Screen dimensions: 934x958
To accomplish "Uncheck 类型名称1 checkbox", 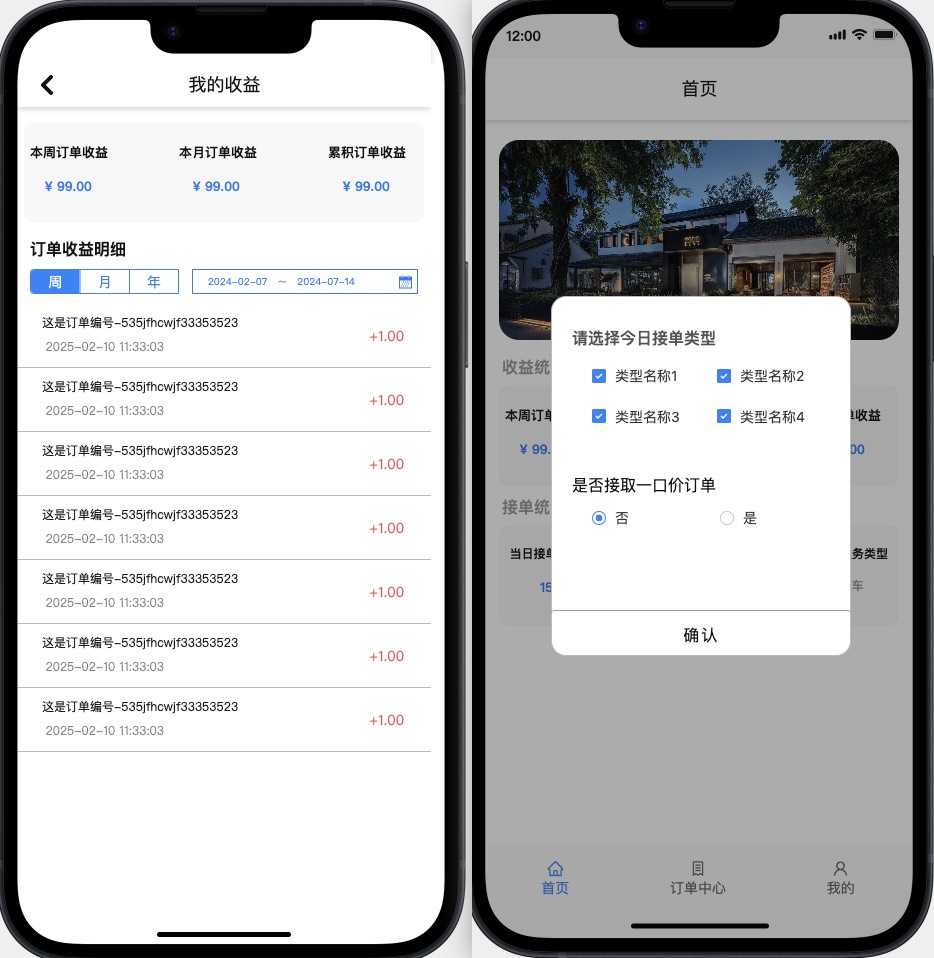I will click(599, 376).
